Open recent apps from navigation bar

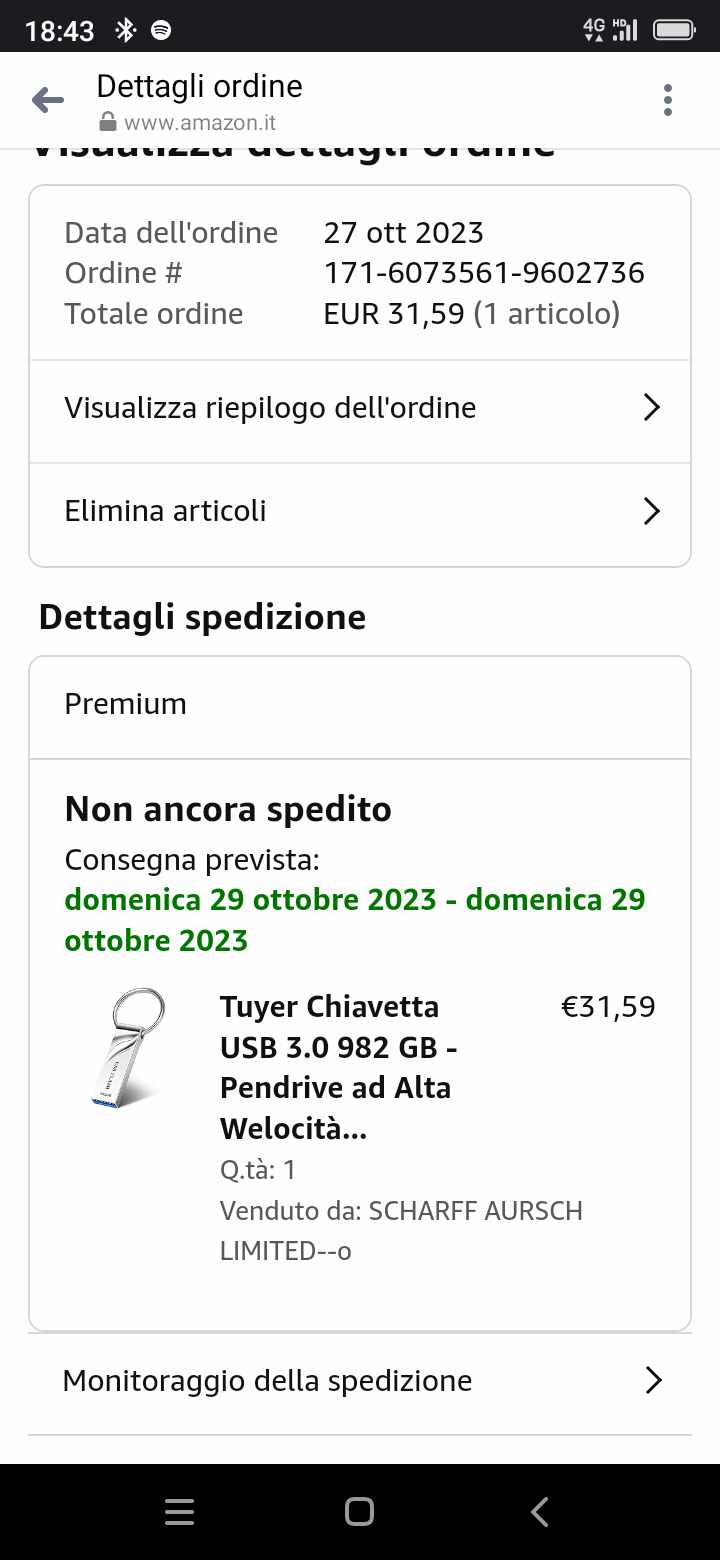point(179,1512)
